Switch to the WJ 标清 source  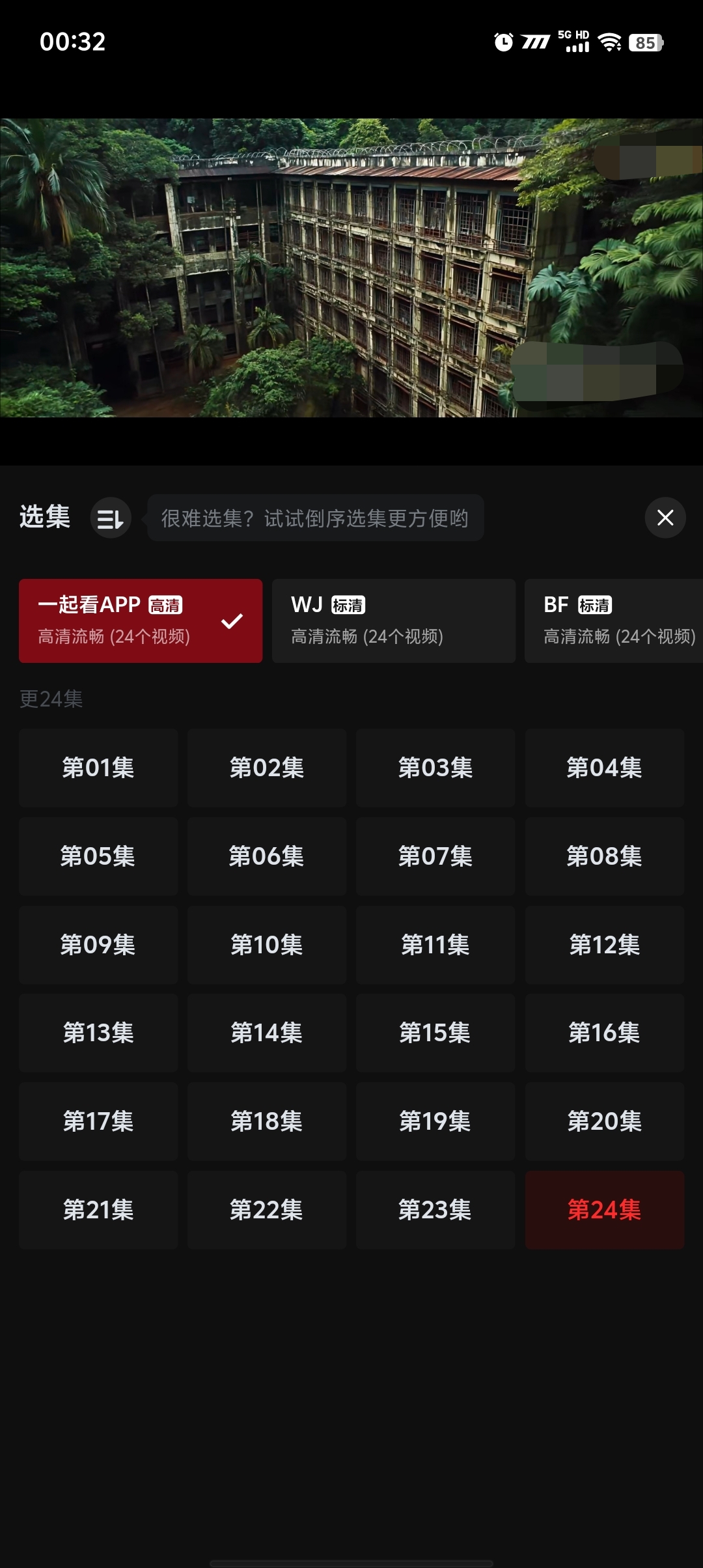pos(393,621)
